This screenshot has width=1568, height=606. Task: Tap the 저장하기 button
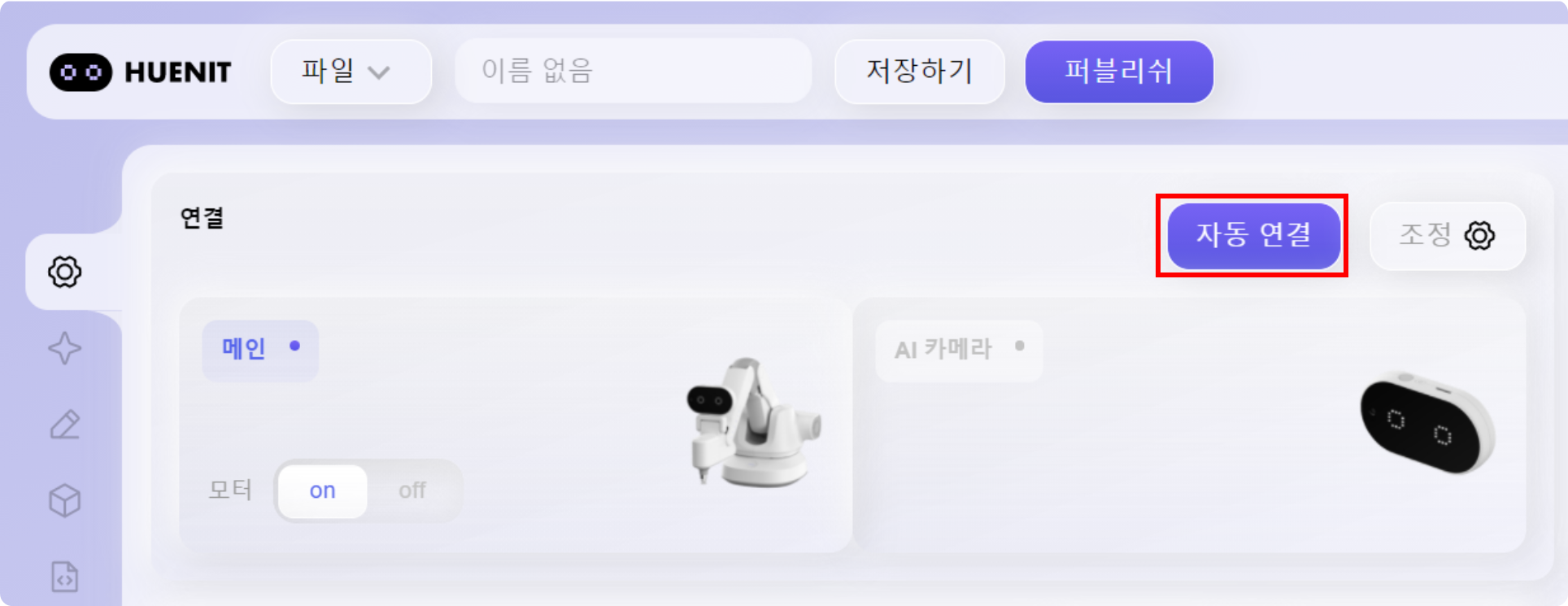[x=919, y=72]
